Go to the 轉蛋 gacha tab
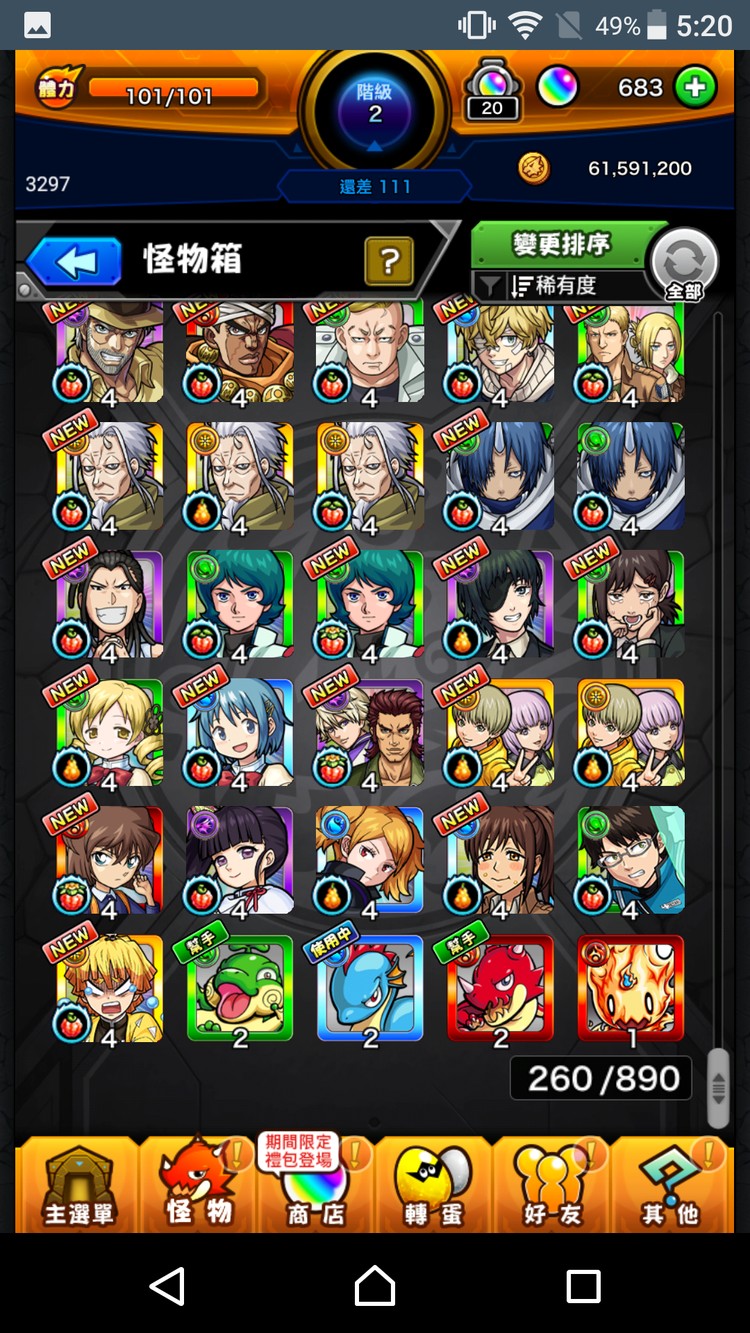The width and height of the screenshot is (750, 1333). click(432, 1185)
